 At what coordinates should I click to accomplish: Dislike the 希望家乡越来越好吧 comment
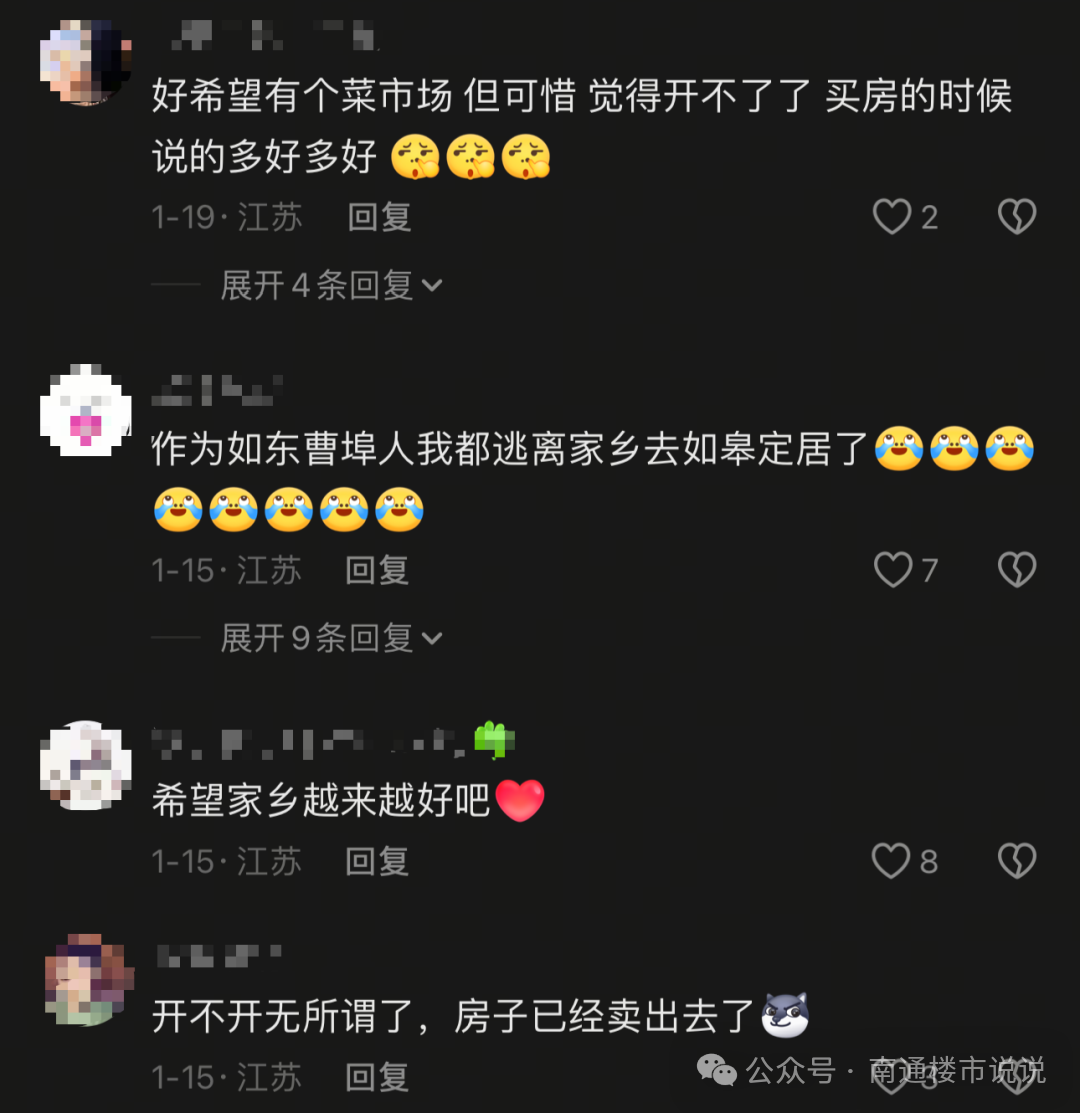click(1017, 861)
